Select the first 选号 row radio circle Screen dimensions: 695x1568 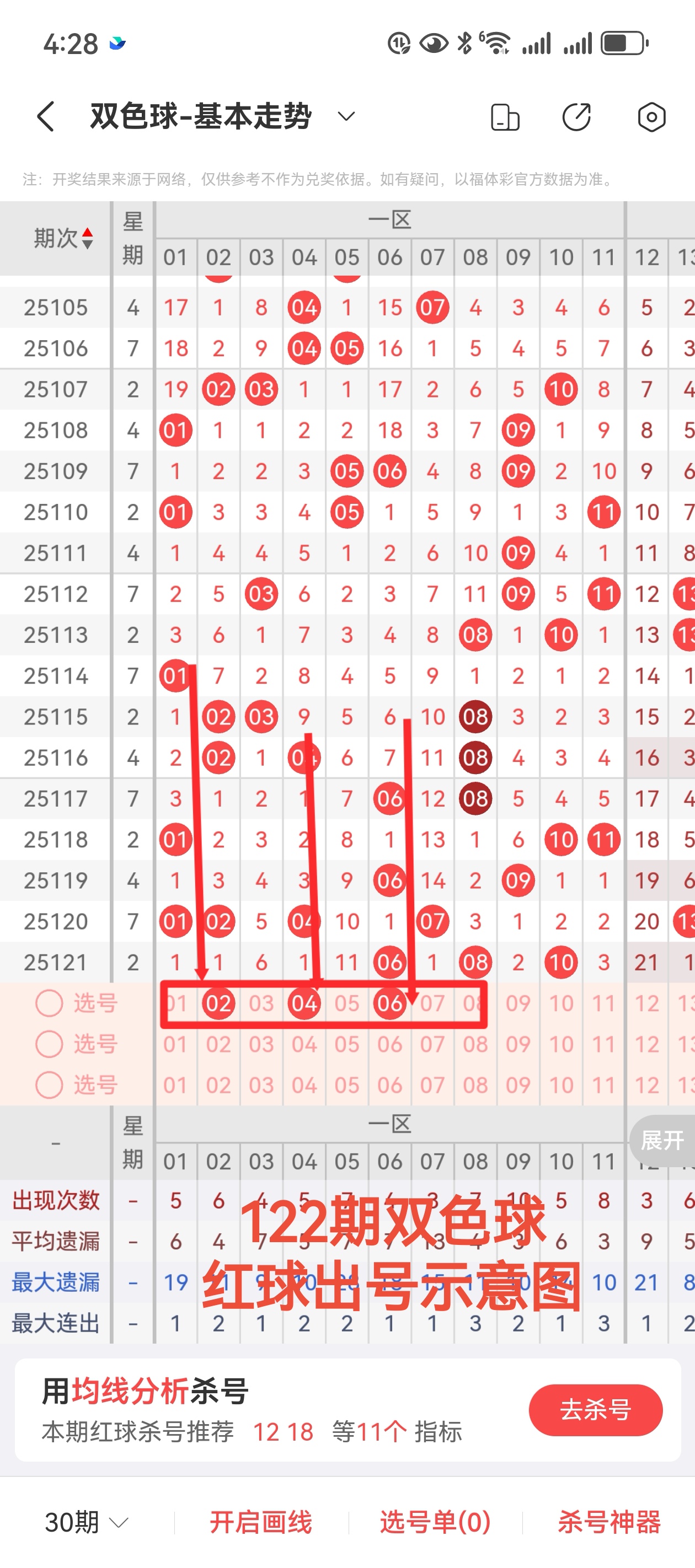[x=49, y=1003]
